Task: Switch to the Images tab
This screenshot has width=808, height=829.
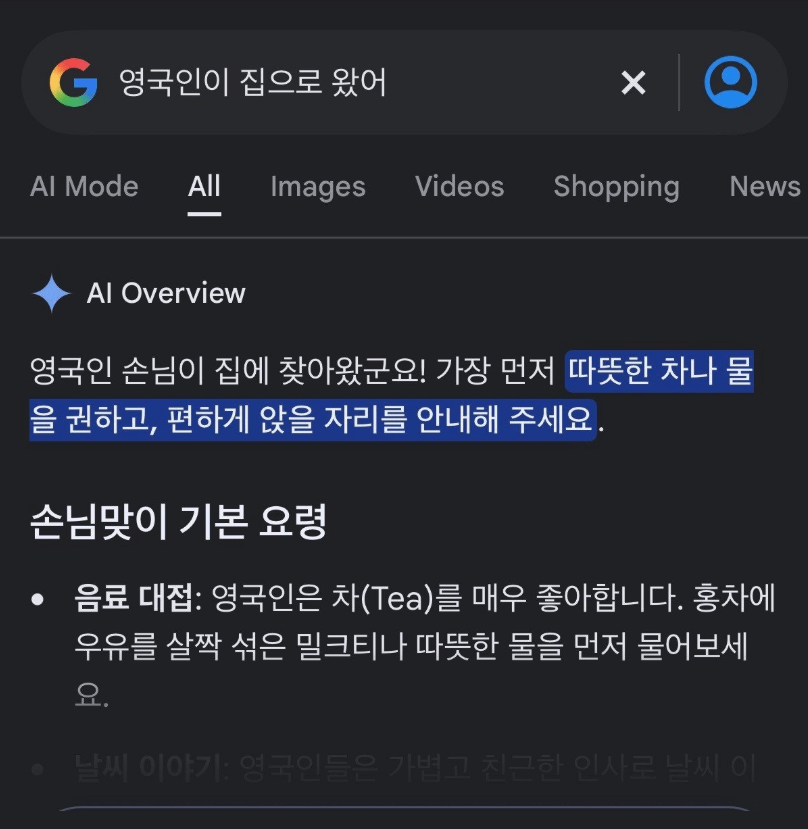Action: tap(318, 187)
